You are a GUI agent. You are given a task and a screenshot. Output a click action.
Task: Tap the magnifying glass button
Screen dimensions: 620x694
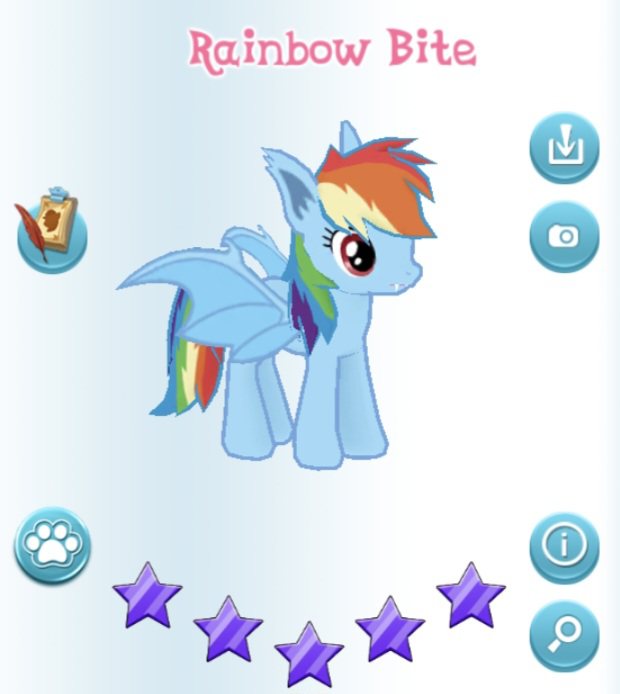tap(564, 635)
